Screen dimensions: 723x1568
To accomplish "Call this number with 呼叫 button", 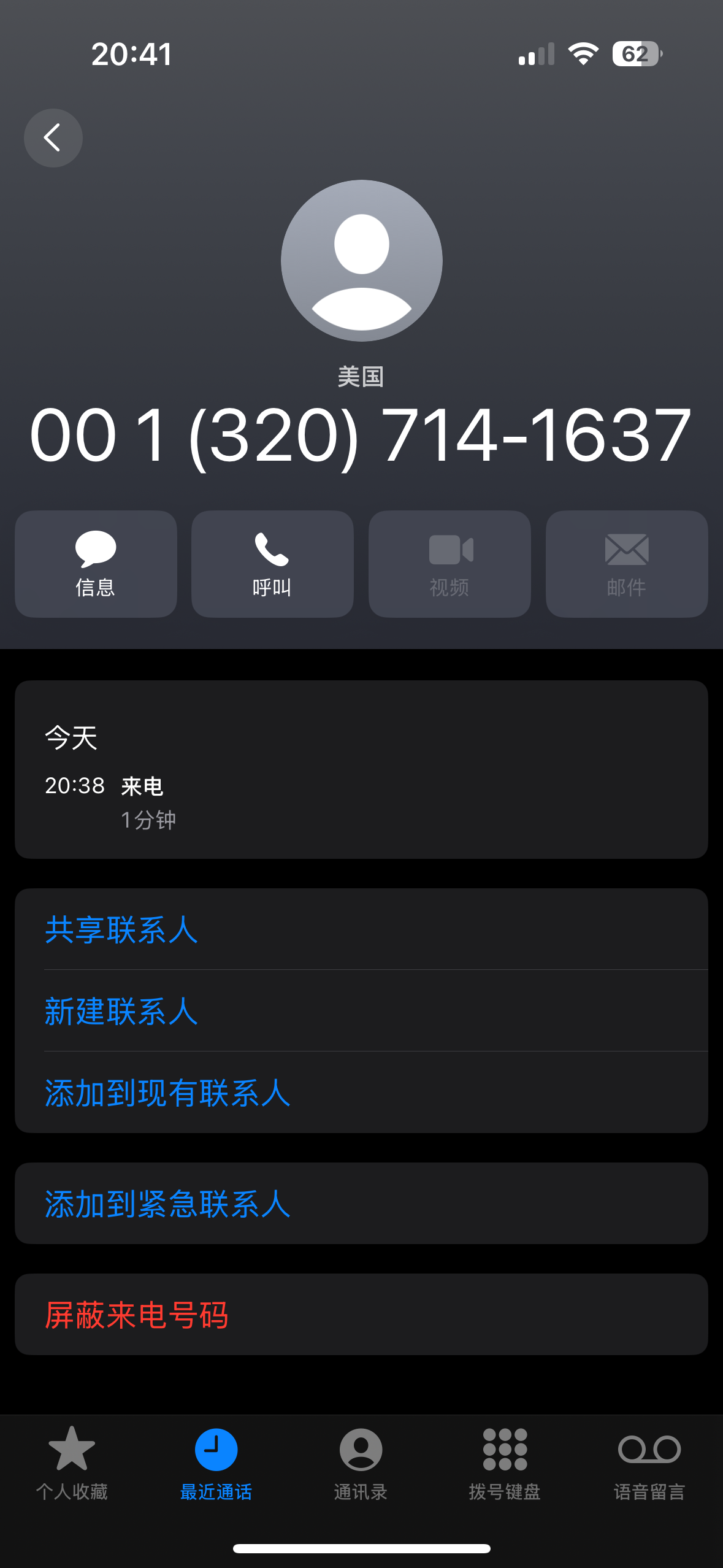I will coord(272,564).
